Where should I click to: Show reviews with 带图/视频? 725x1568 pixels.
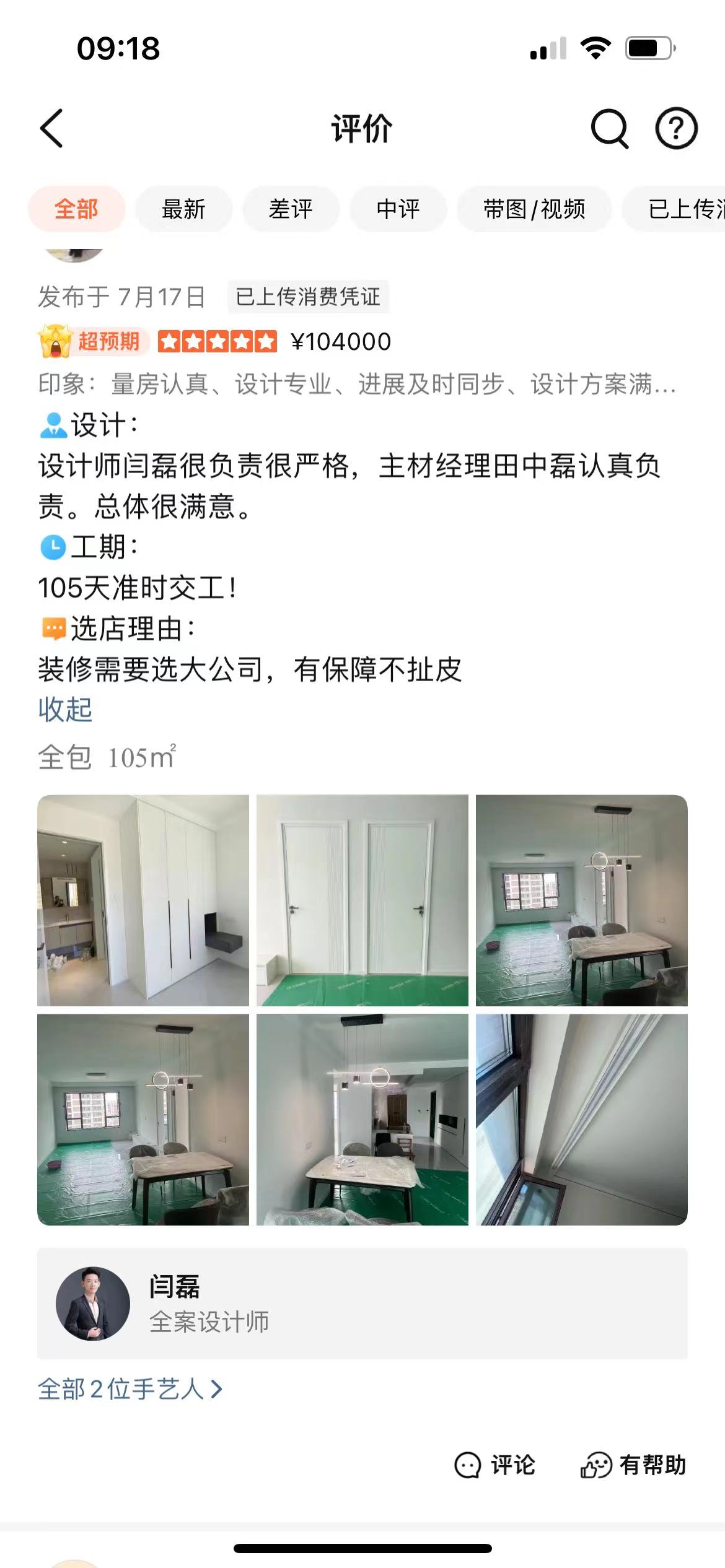534,209
